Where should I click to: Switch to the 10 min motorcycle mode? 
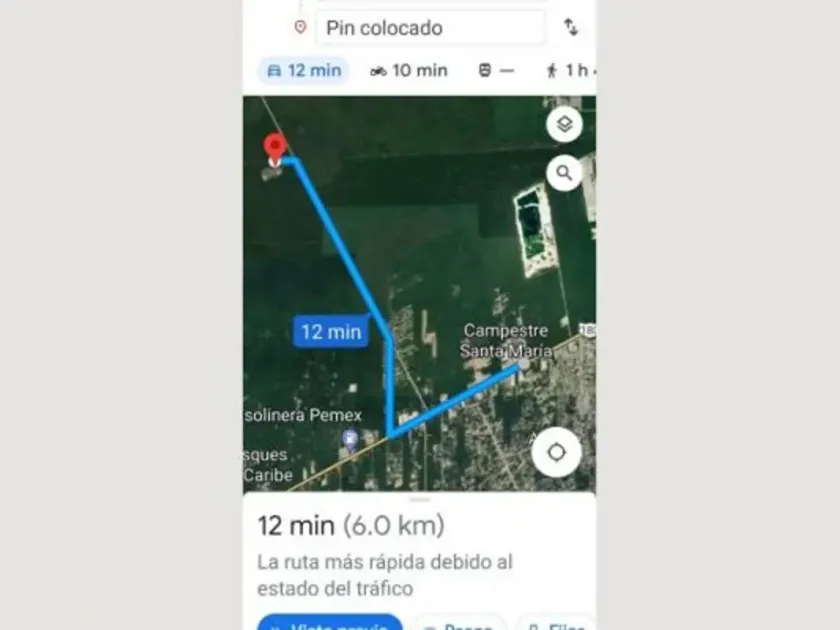pos(409,71)
